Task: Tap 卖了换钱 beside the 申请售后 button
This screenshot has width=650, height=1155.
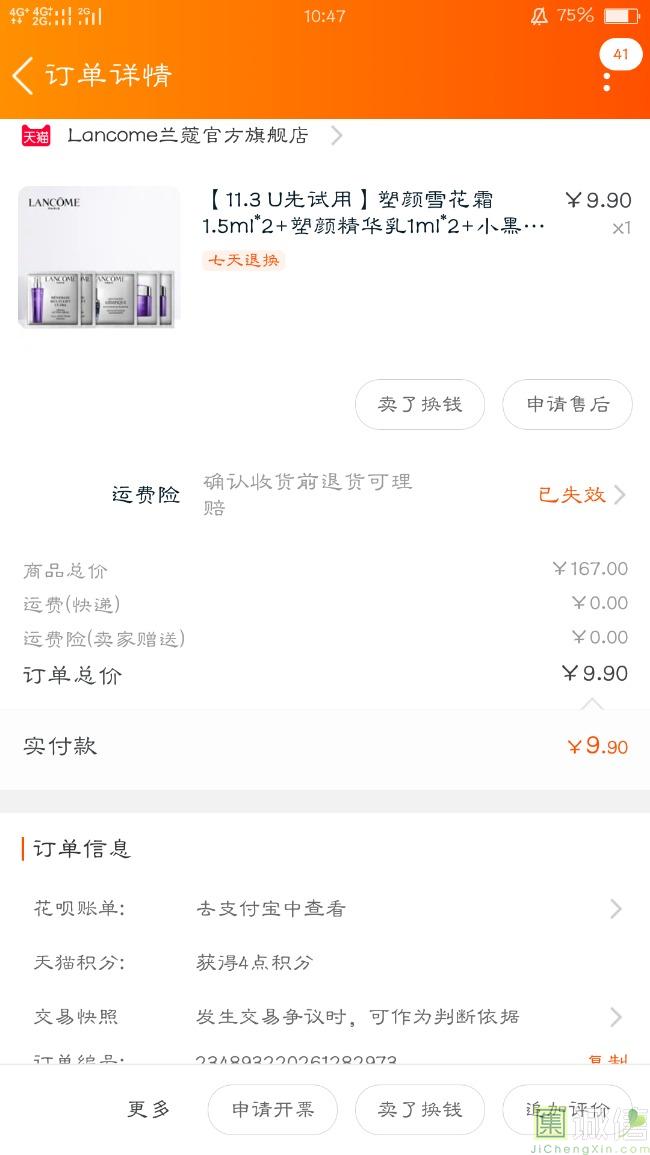Action: coord(420,404)
